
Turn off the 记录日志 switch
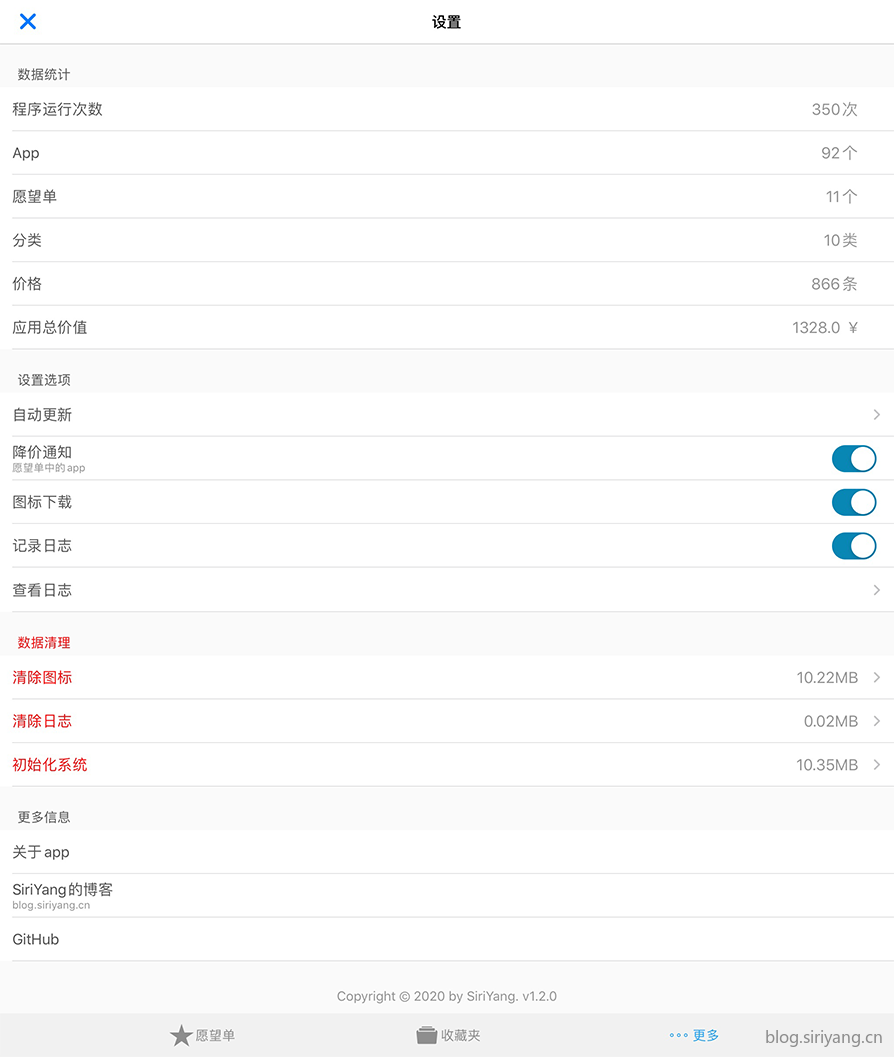coord(853,546)
